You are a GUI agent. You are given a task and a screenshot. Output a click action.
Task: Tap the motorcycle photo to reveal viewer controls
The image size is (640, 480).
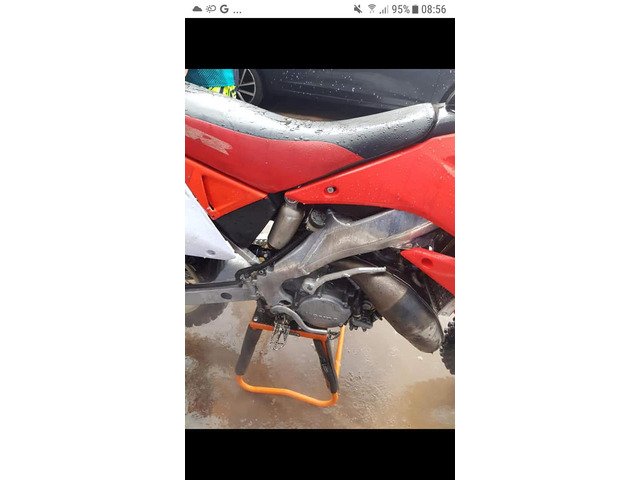[320, 248]
